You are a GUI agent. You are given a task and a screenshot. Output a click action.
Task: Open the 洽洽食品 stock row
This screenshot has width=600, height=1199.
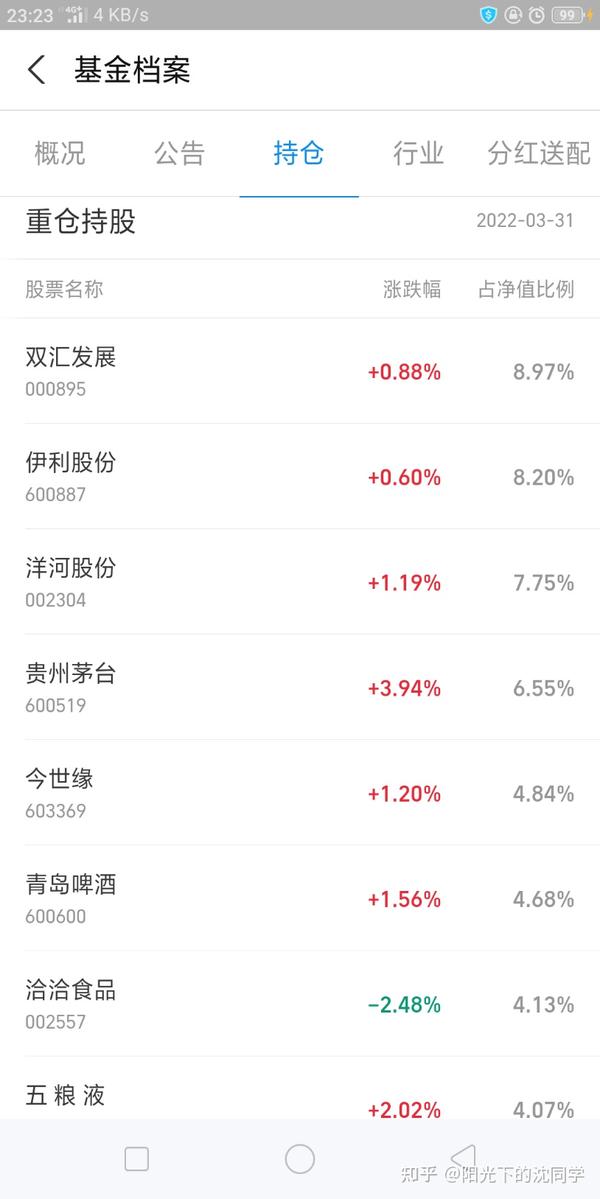[x=300, y=1004]
